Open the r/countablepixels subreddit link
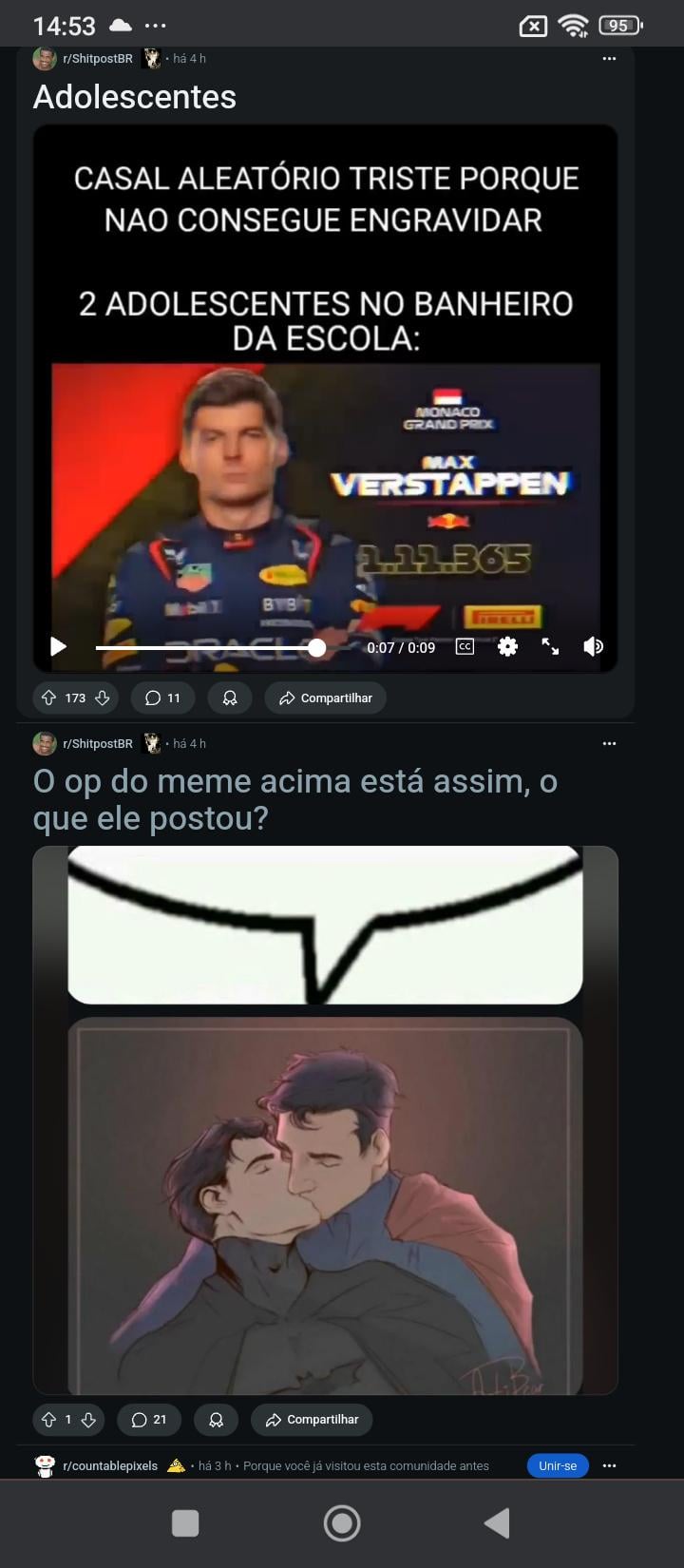This screenshot has width=684, height=1568. point(110,1465)
